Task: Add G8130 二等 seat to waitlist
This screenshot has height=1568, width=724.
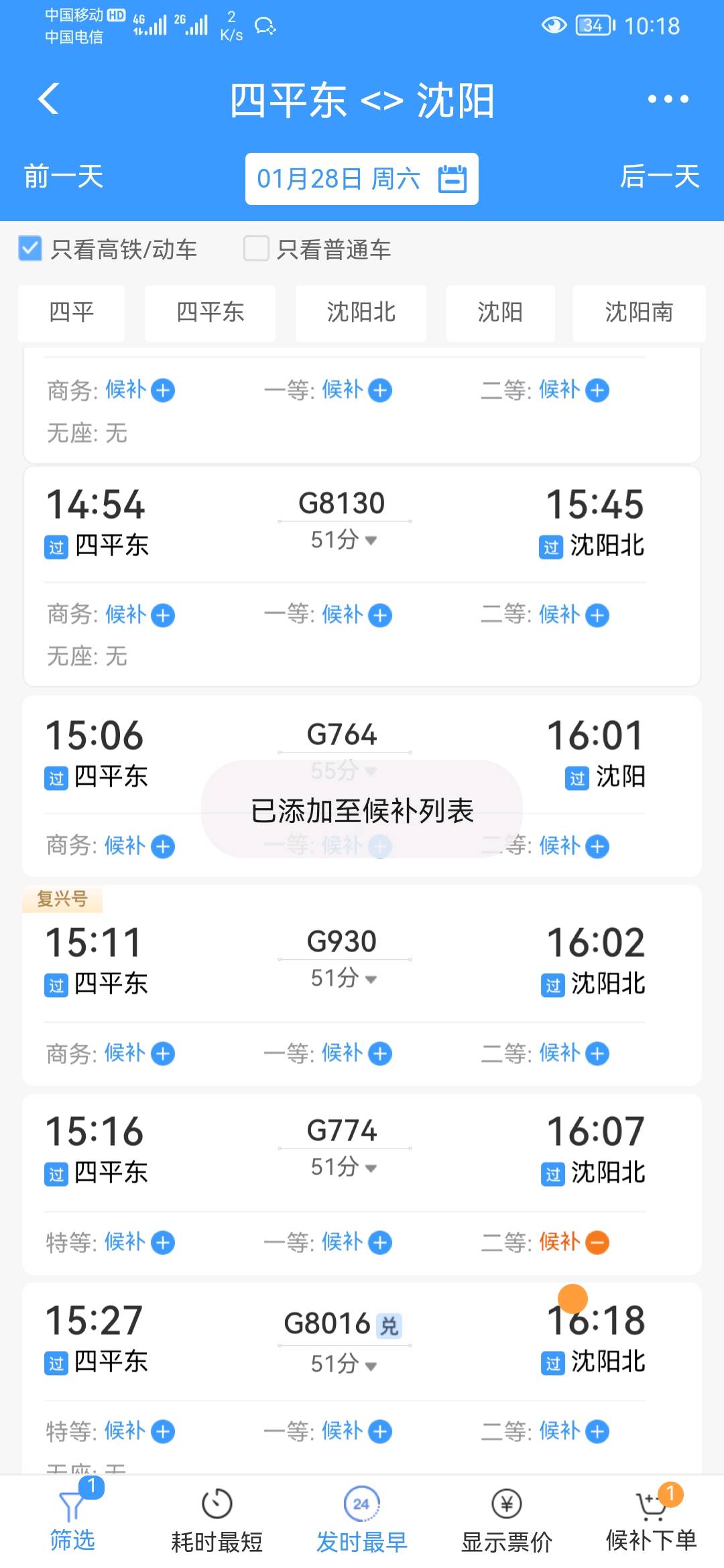Action: 597,615
